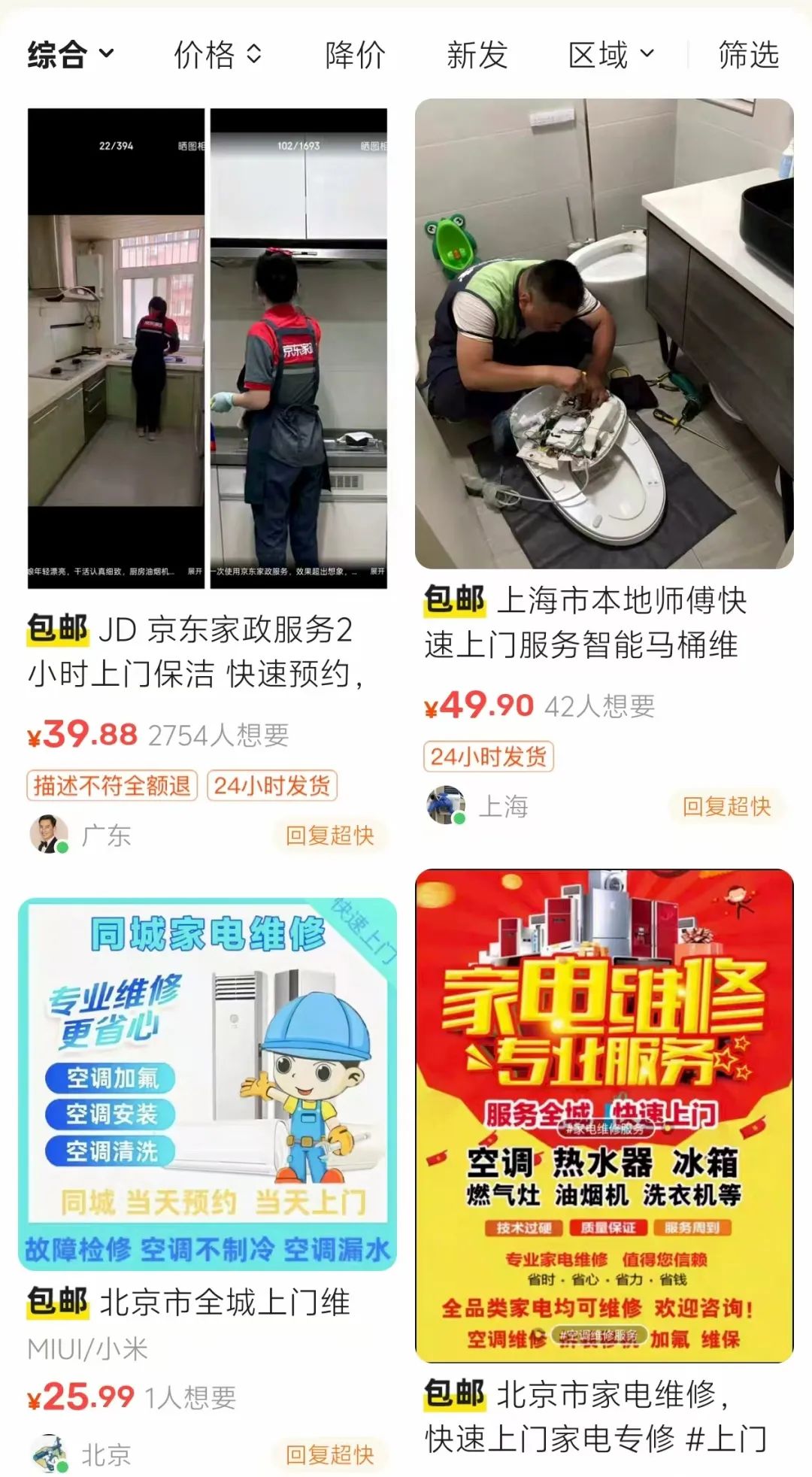This screenshot has height=1477, width=812.
Task: Open the 综合 sort dropdown
Action: click(71, 55)
